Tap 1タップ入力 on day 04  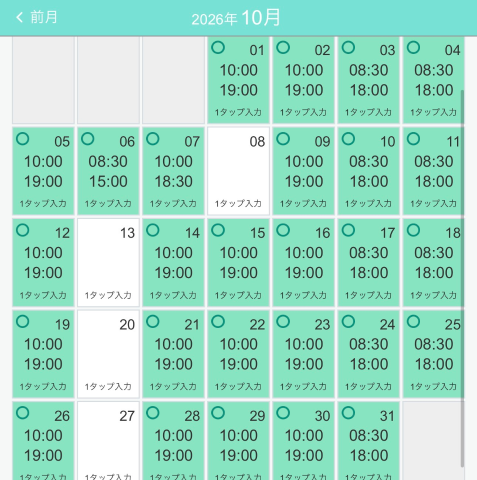click(433, 112)
